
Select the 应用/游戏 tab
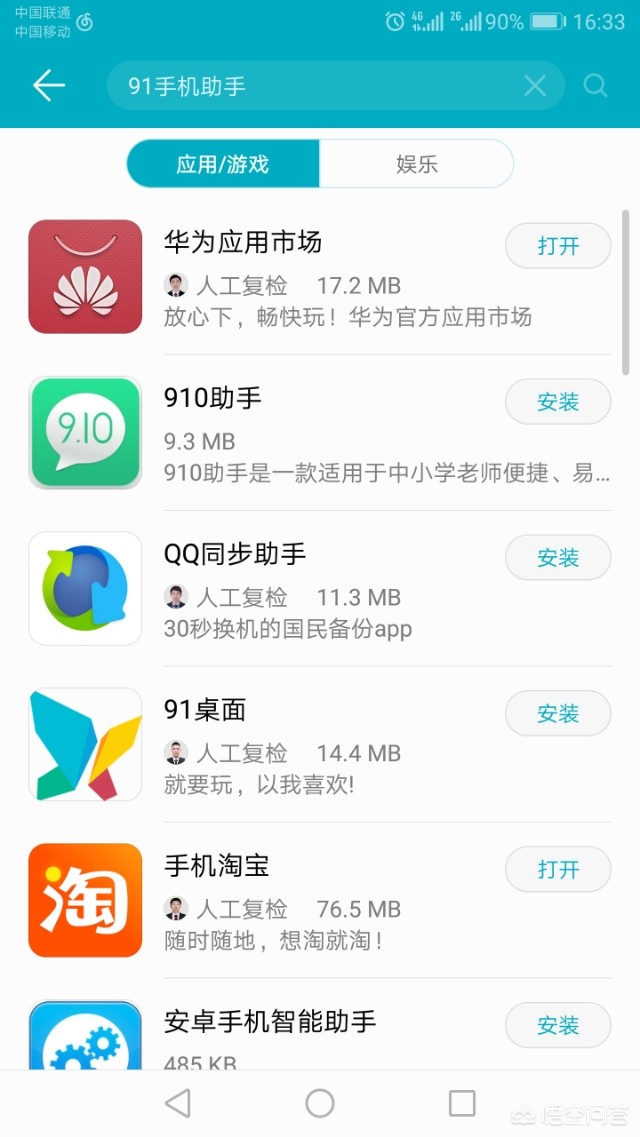(223, 164)
